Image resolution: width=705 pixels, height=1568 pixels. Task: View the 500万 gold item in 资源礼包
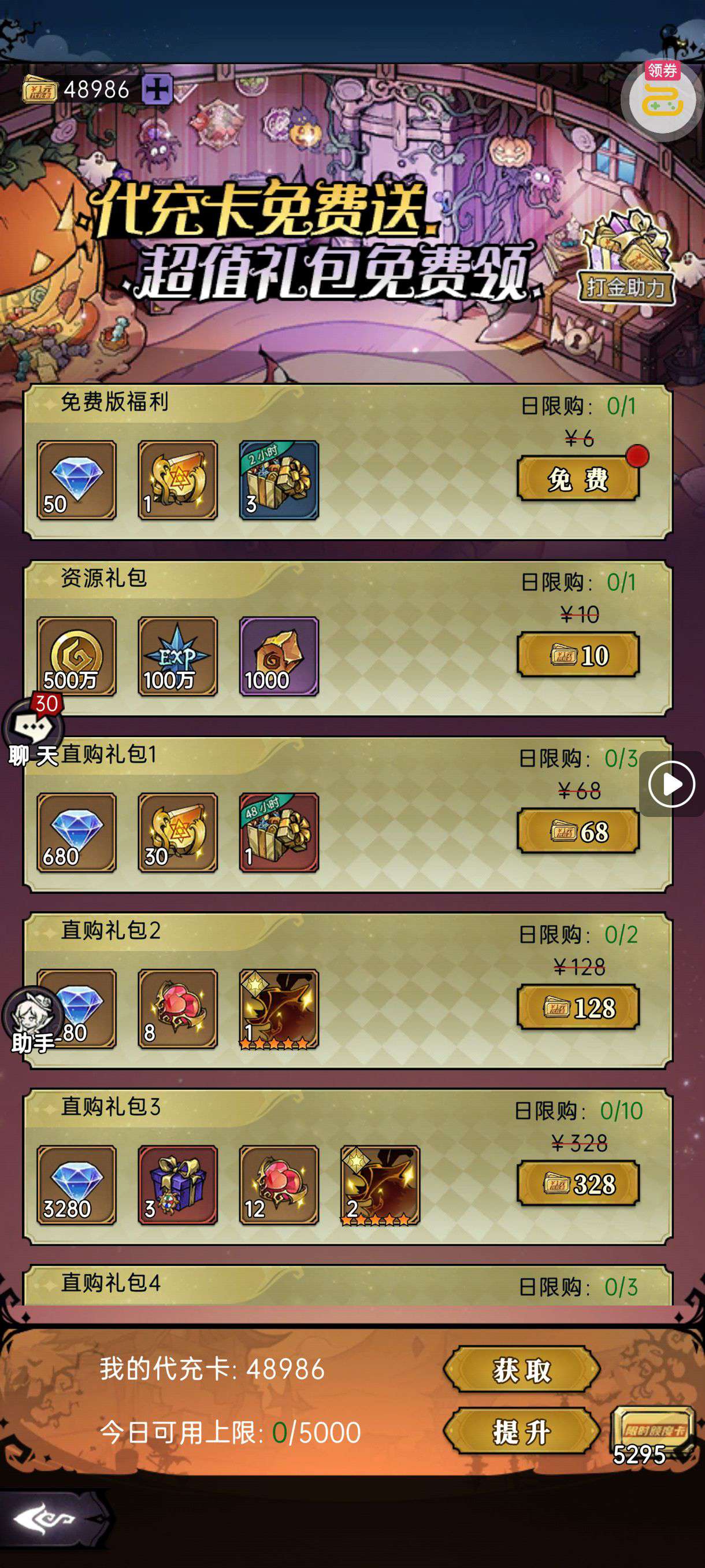[x=77, y=656]
